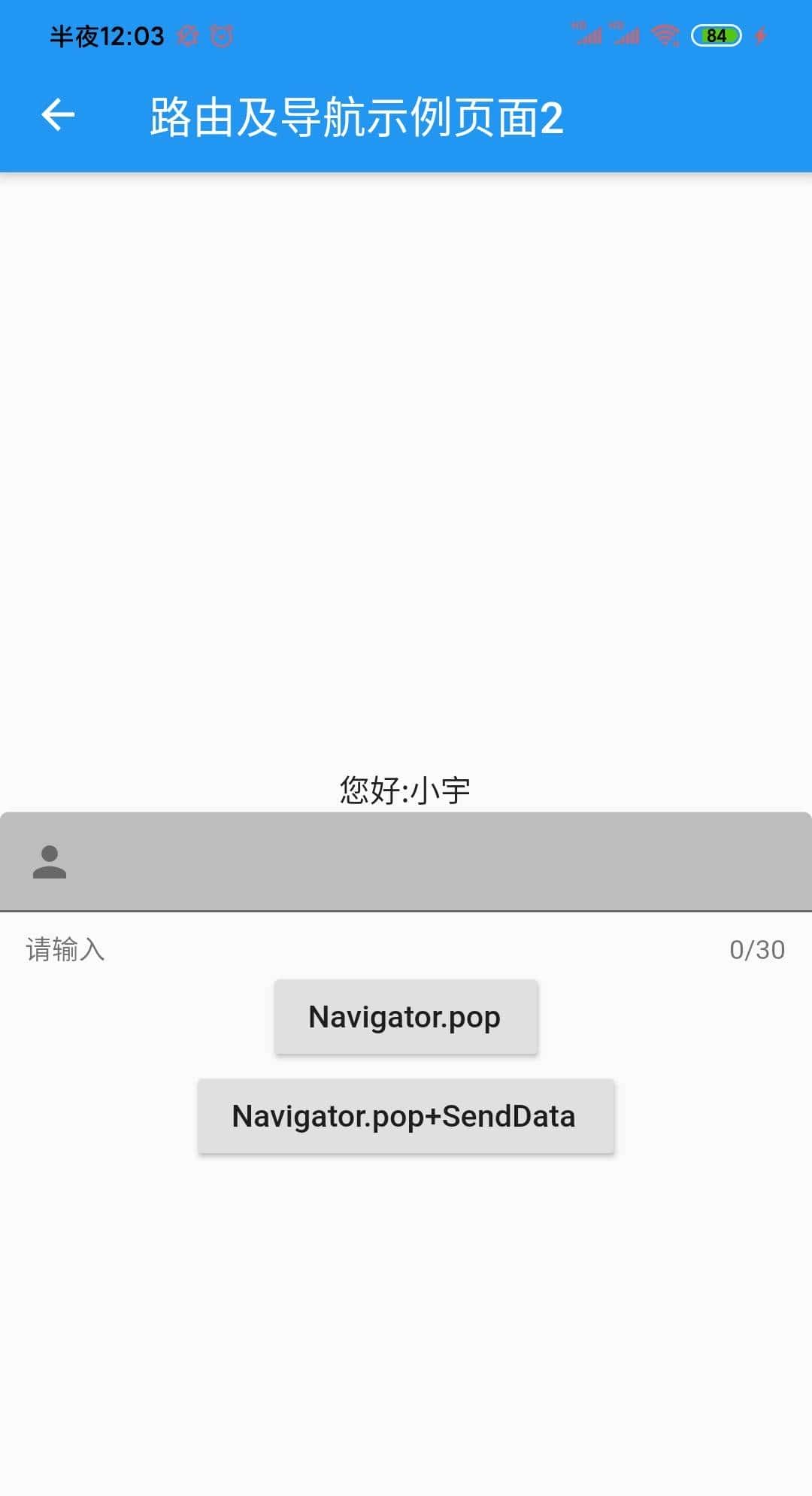
Task: Click the page title 路由及导航示例页面2
Action: click(x=357, y=117)
